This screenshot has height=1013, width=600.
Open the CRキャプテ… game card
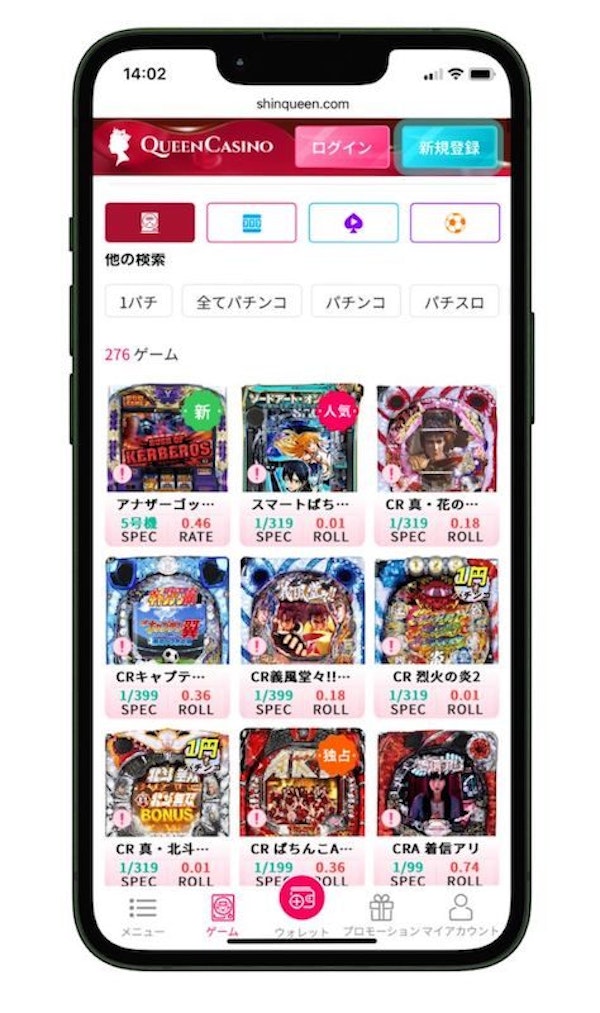(x=167, y=637)
